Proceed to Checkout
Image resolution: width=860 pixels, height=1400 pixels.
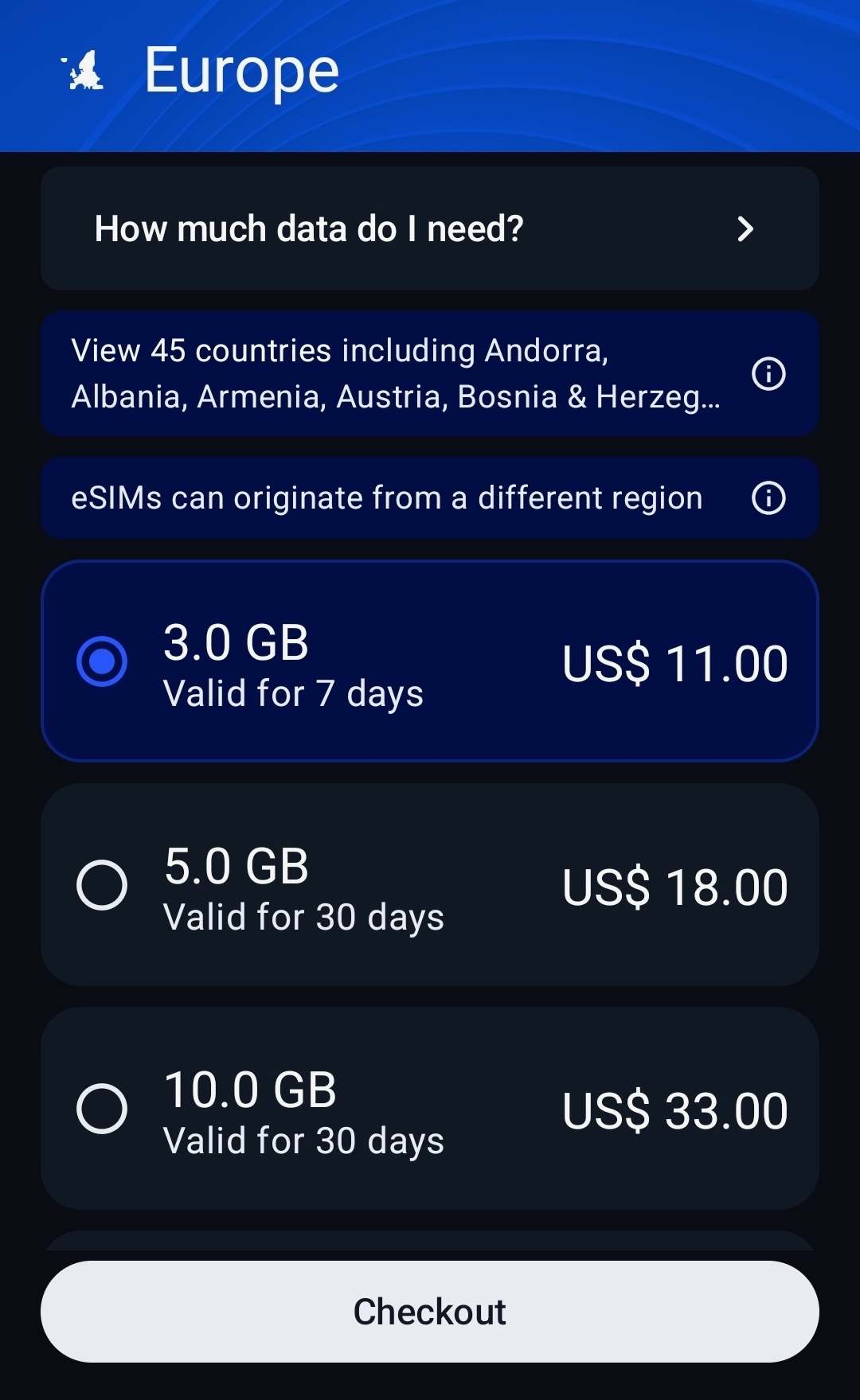(429, 1311)
